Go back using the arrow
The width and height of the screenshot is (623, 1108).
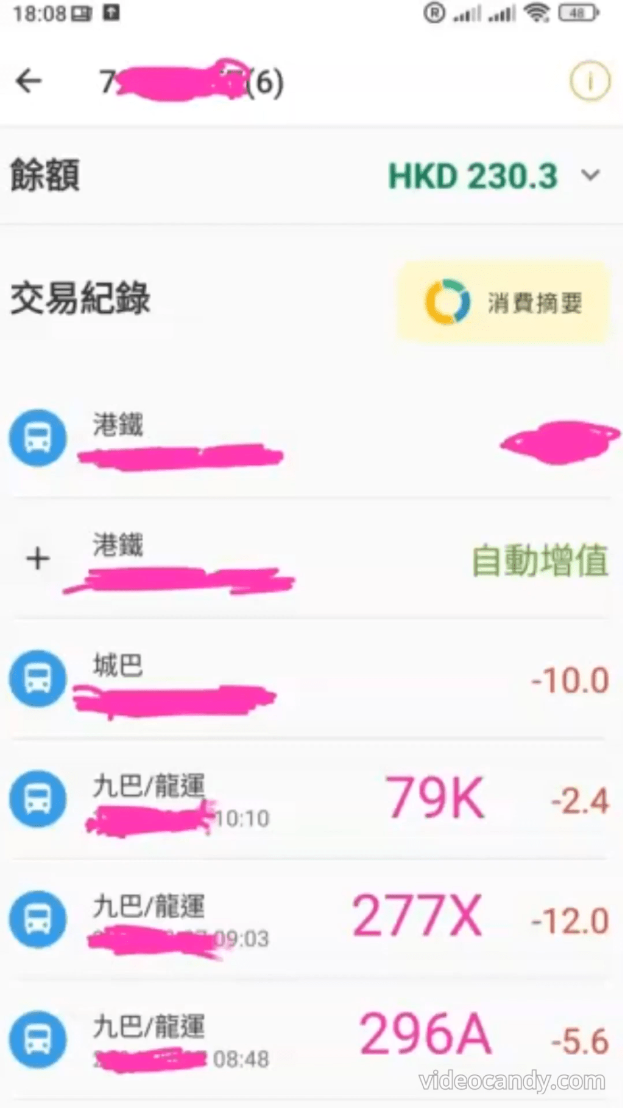29,82
